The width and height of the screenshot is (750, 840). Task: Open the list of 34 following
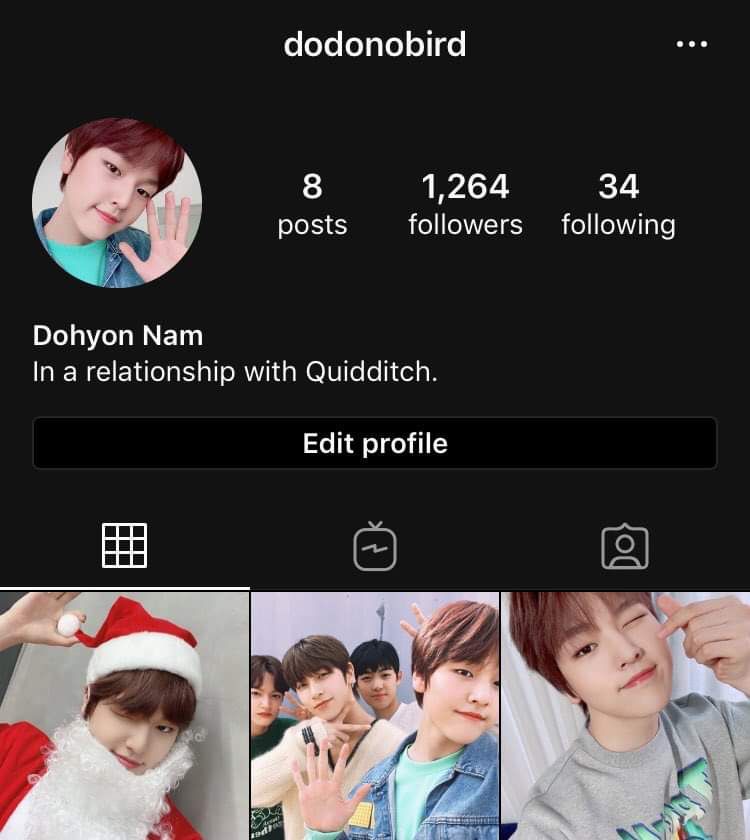click(618, 204)
